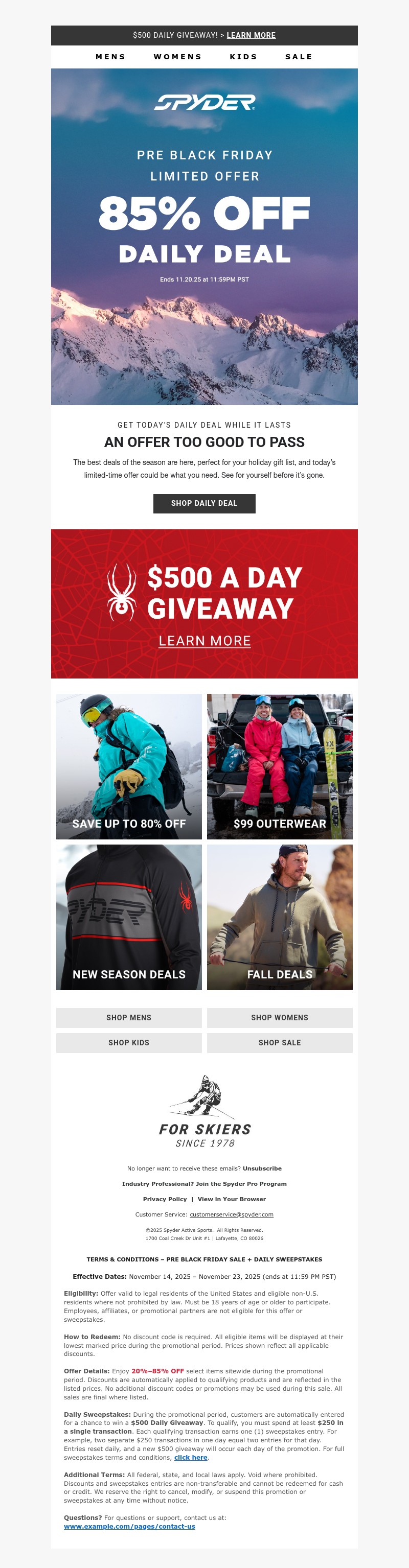Open the Privacy Policy link
Screen dimensions: 409x1568
coord(165,1199)
